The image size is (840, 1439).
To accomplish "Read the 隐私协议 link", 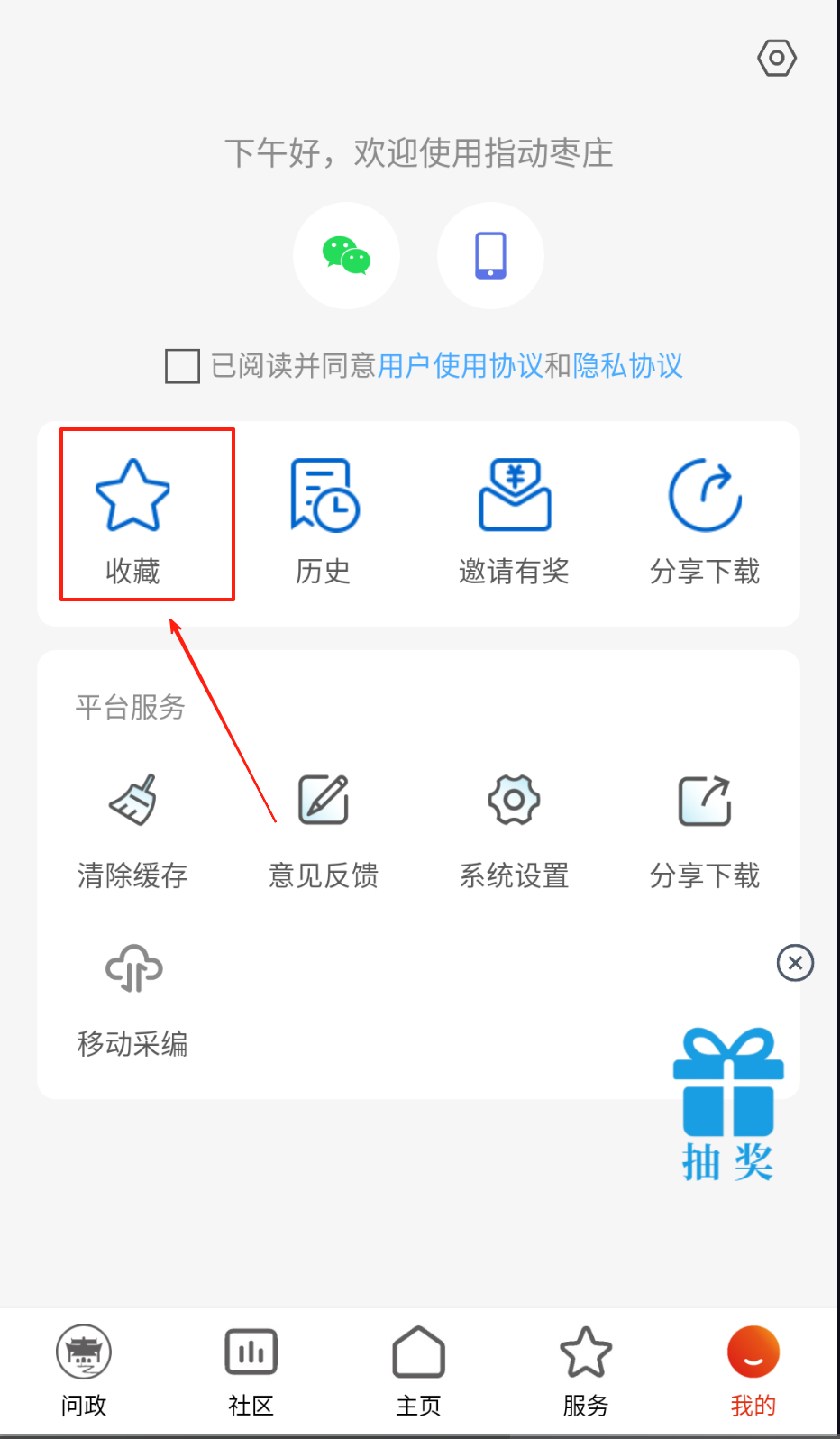I will pyautogui.click(x=627, y=366).
